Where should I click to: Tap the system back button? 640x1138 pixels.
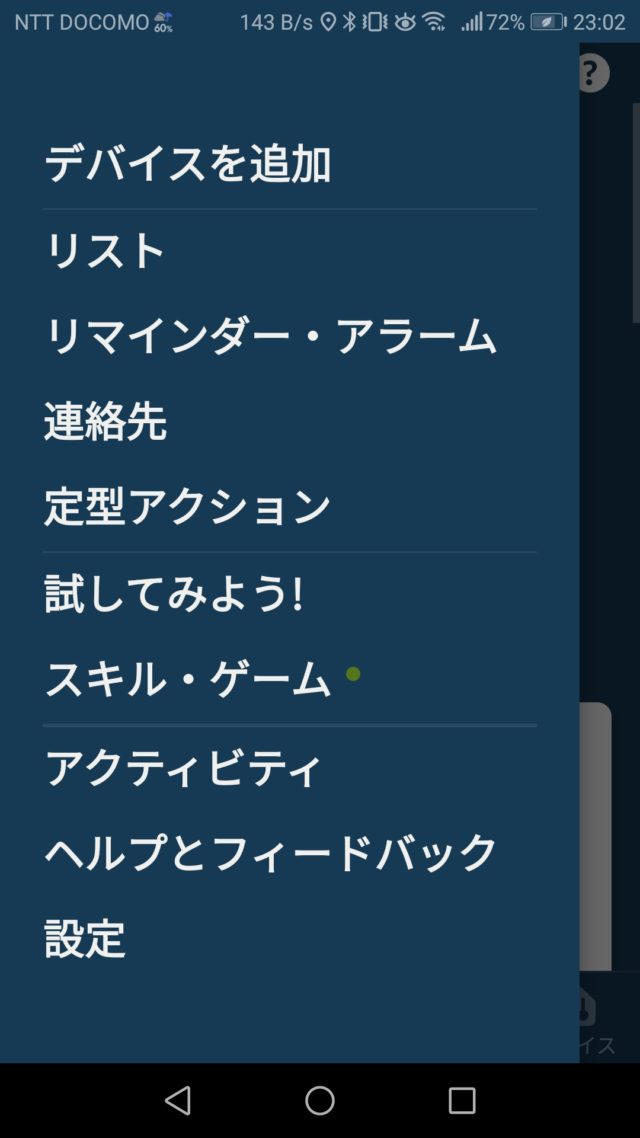(x=178, y=1100)
